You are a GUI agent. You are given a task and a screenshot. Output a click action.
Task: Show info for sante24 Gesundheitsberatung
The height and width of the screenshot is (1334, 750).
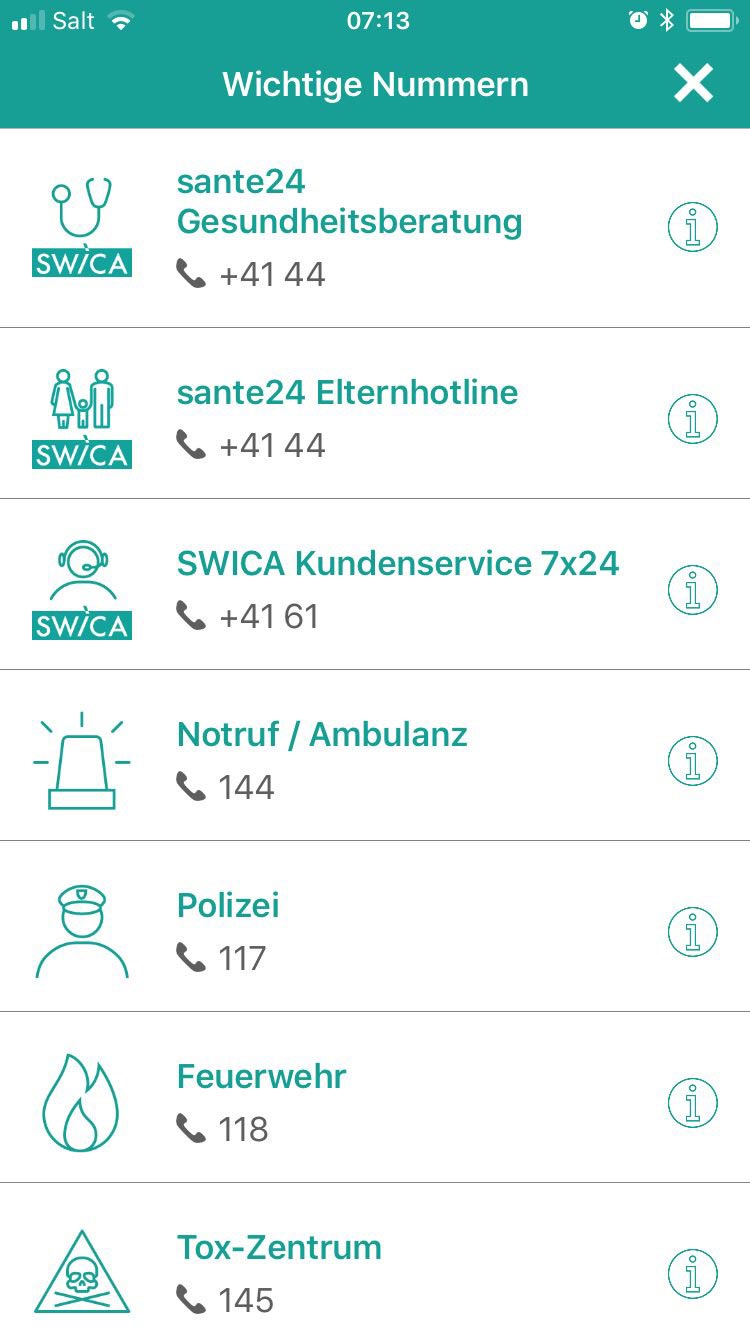tap(693, 228)
